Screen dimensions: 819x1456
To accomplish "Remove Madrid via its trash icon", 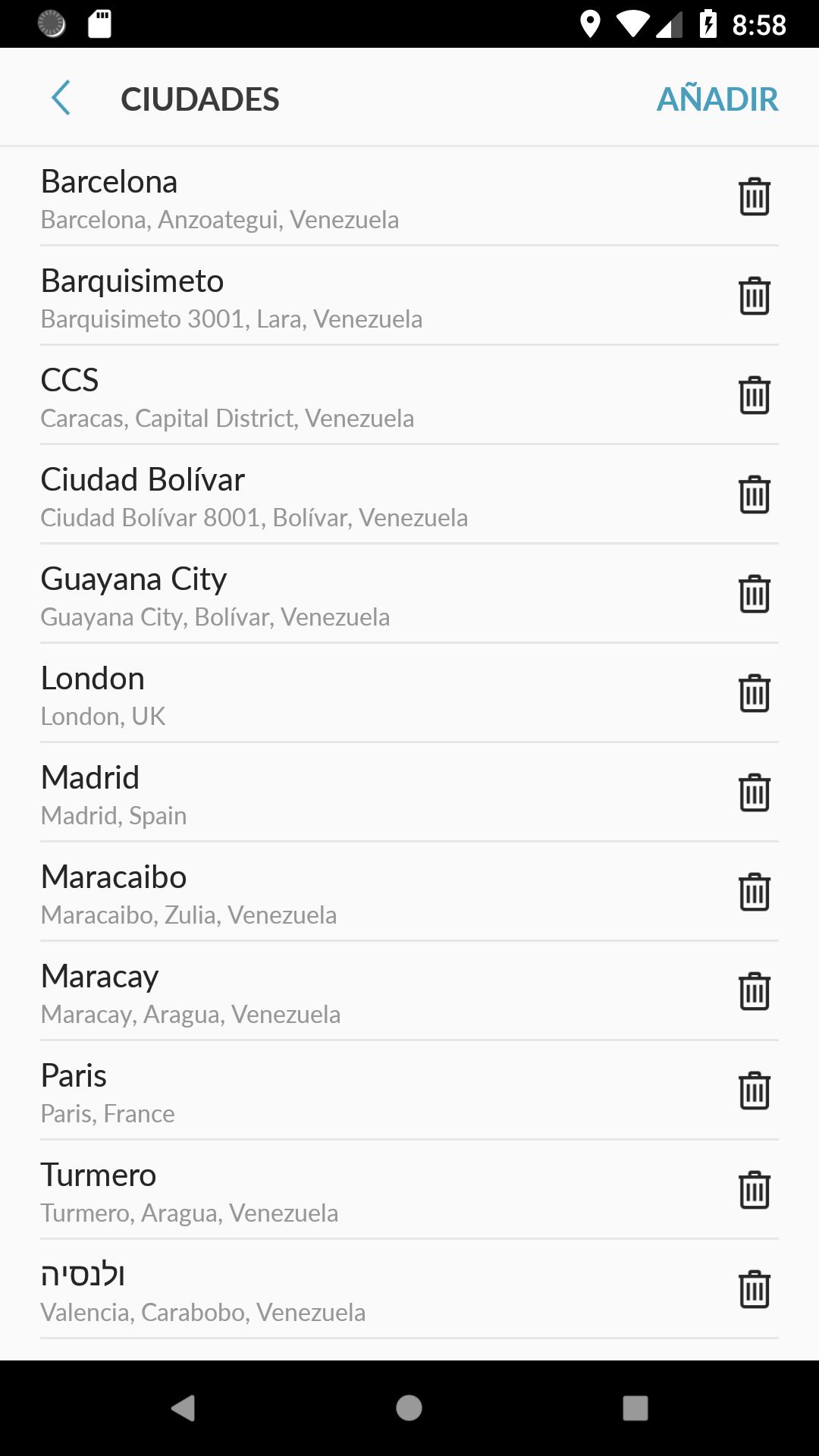I will tap(755, 792).
